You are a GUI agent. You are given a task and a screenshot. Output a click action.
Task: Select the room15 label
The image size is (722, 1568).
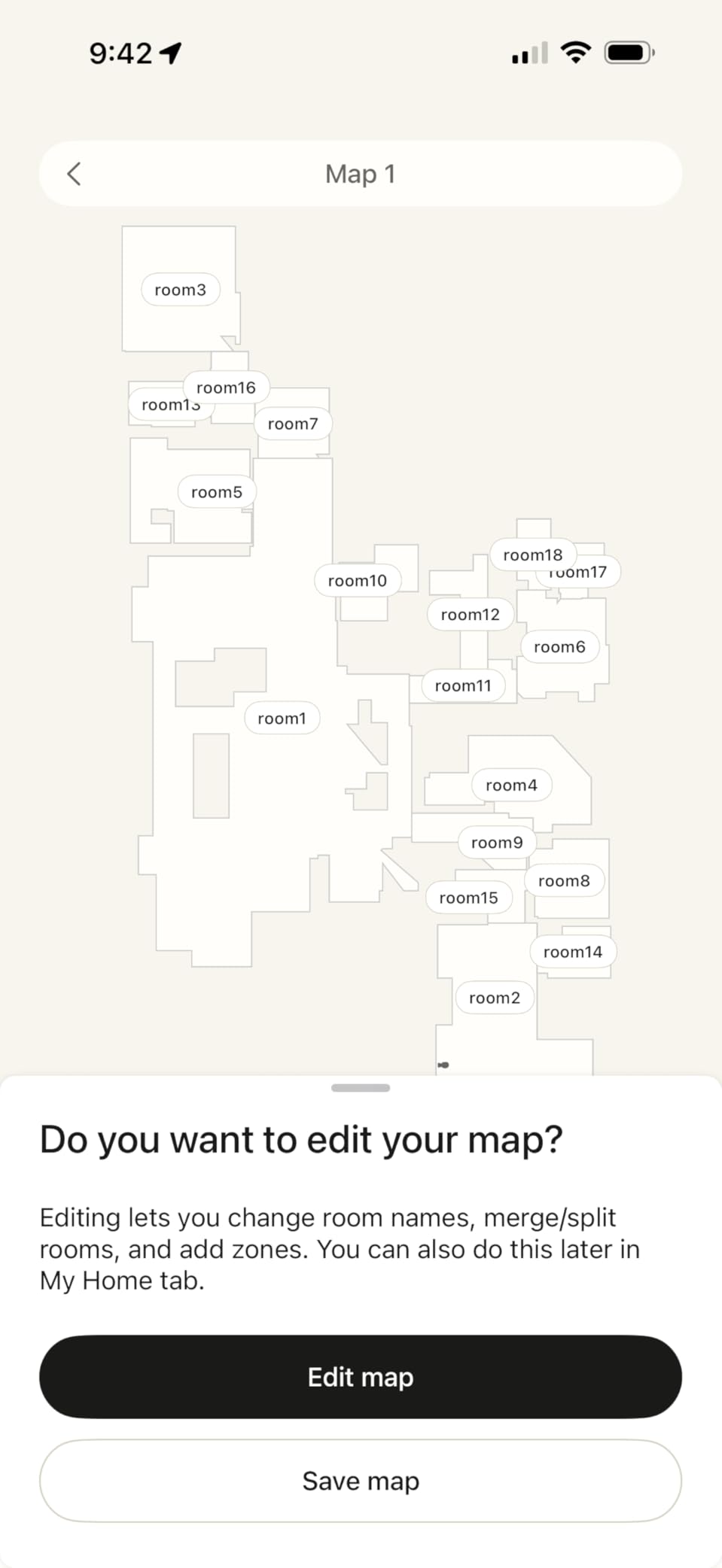[468, 898]
